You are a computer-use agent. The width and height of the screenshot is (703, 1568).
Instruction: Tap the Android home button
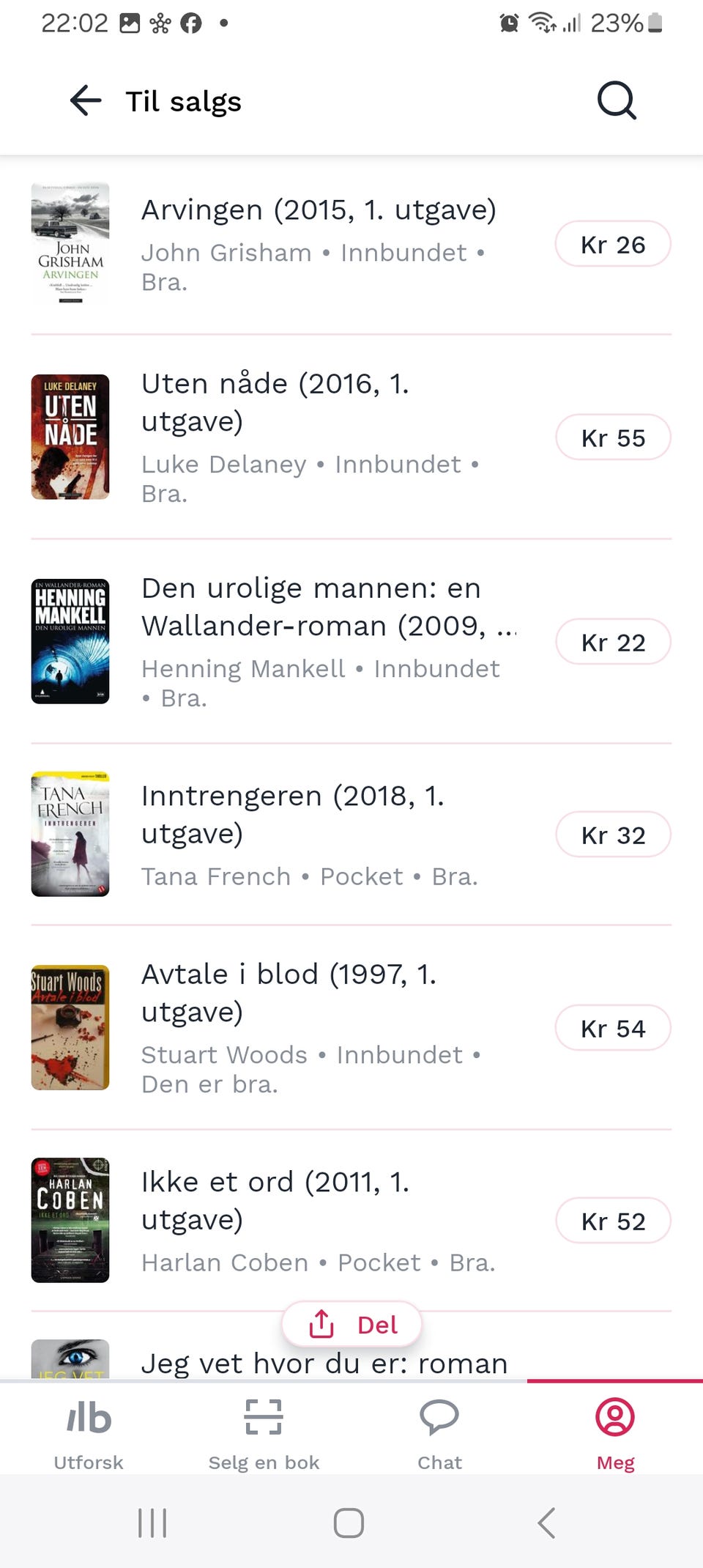coord(349,1523)
